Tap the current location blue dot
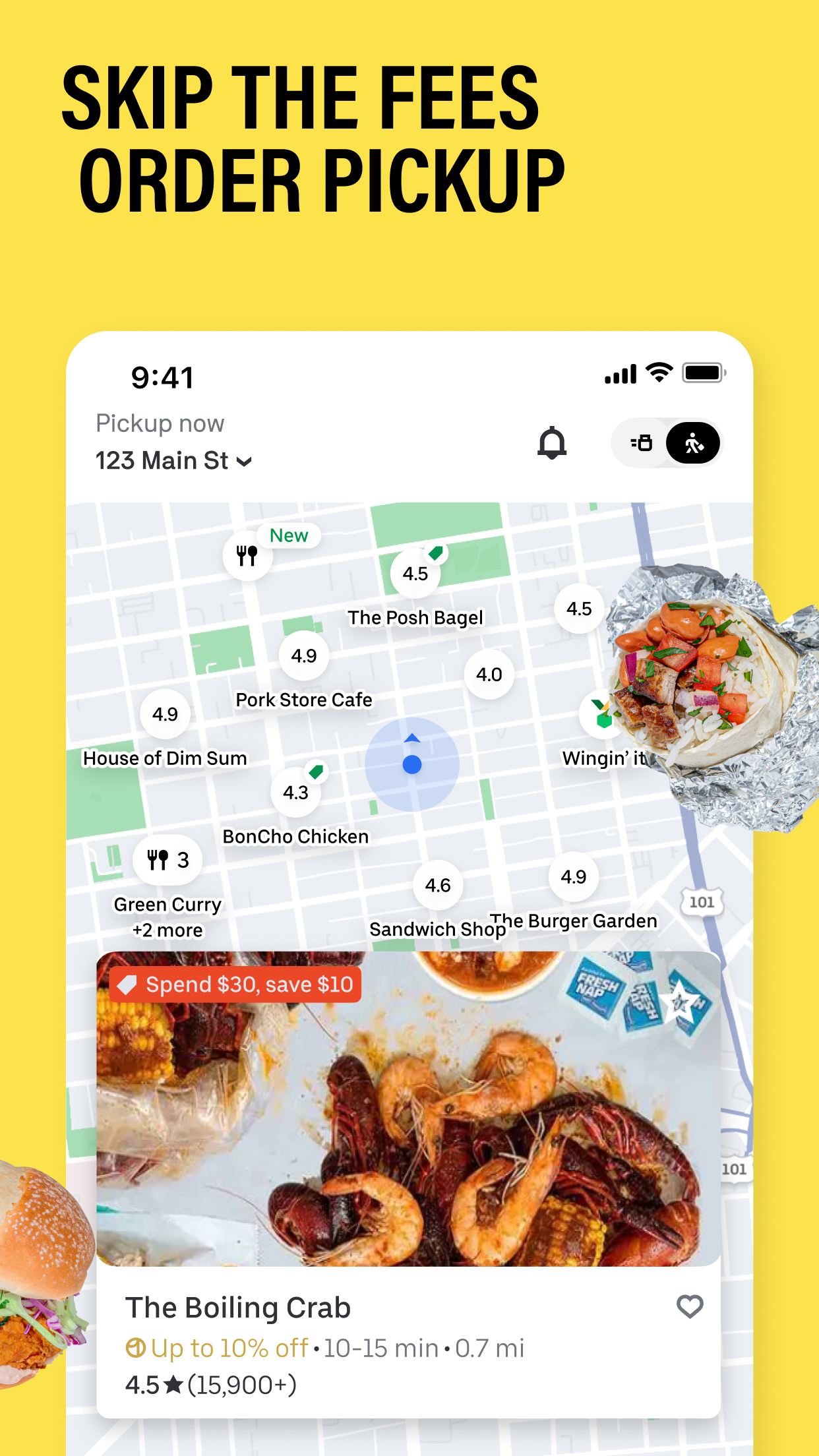 tap(411, 765)
